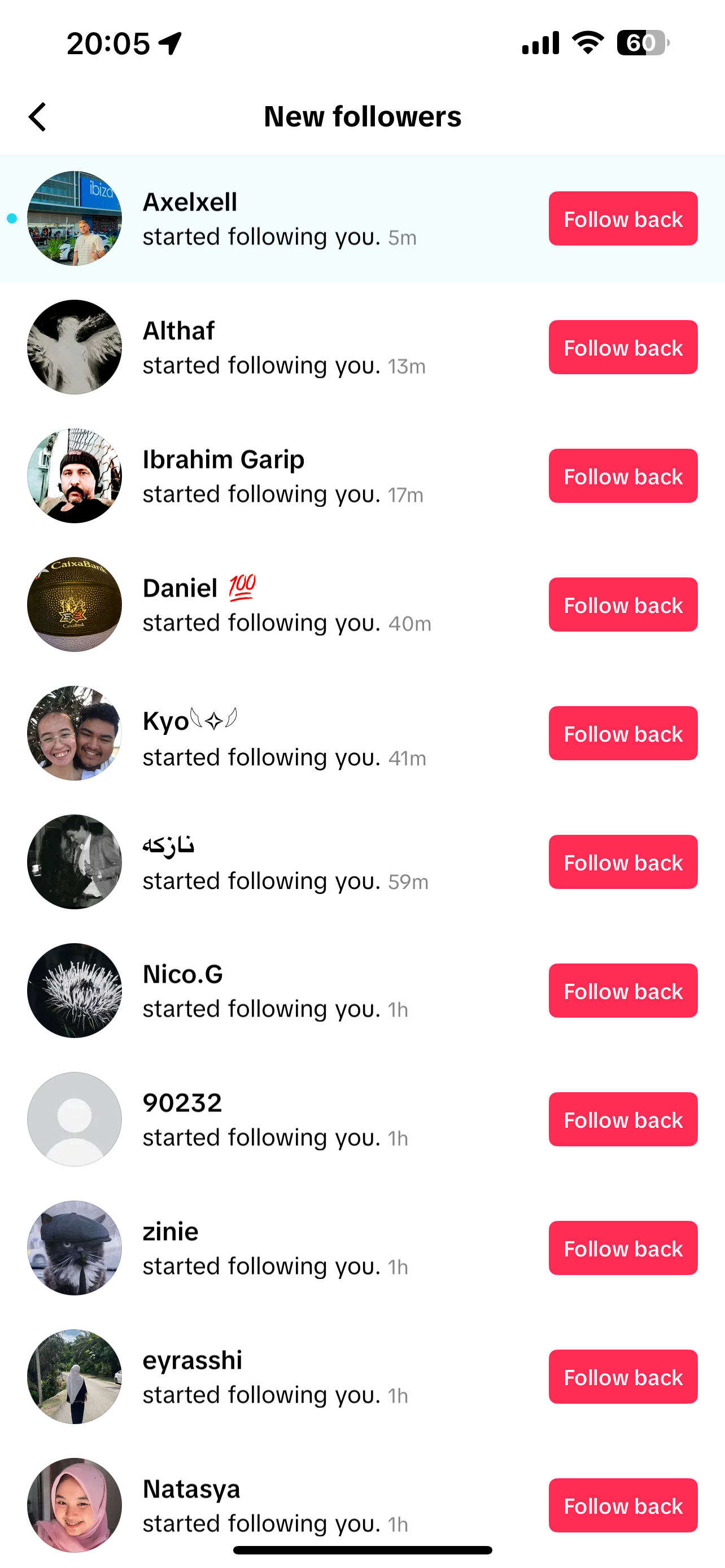This screenshot has height=1568, width=725.
Task: Follow back Nico.G
Action: (x=623, y=991)
